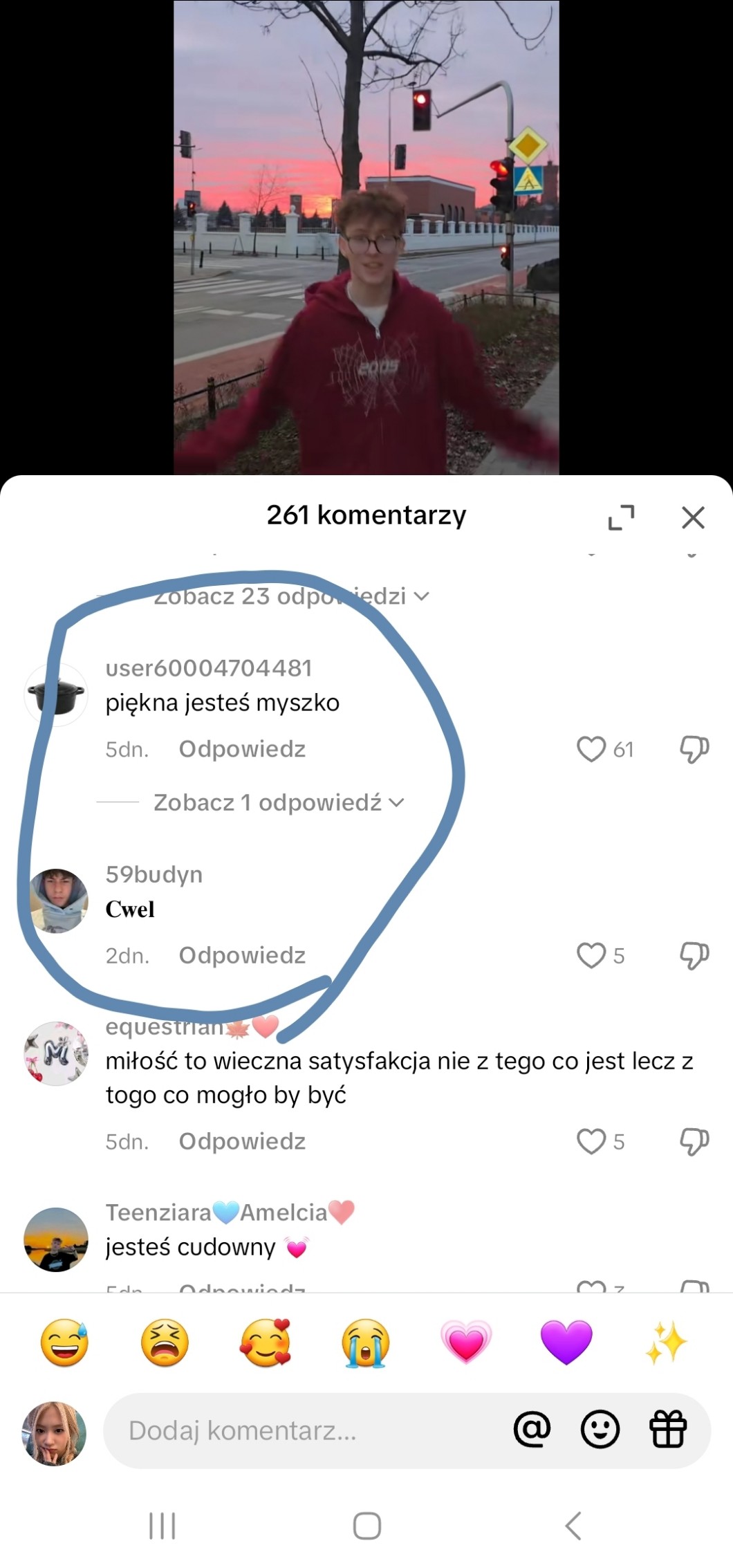
Task: Focus the 'Dodaj komentarz...' field
Action: coord(304,1430)
